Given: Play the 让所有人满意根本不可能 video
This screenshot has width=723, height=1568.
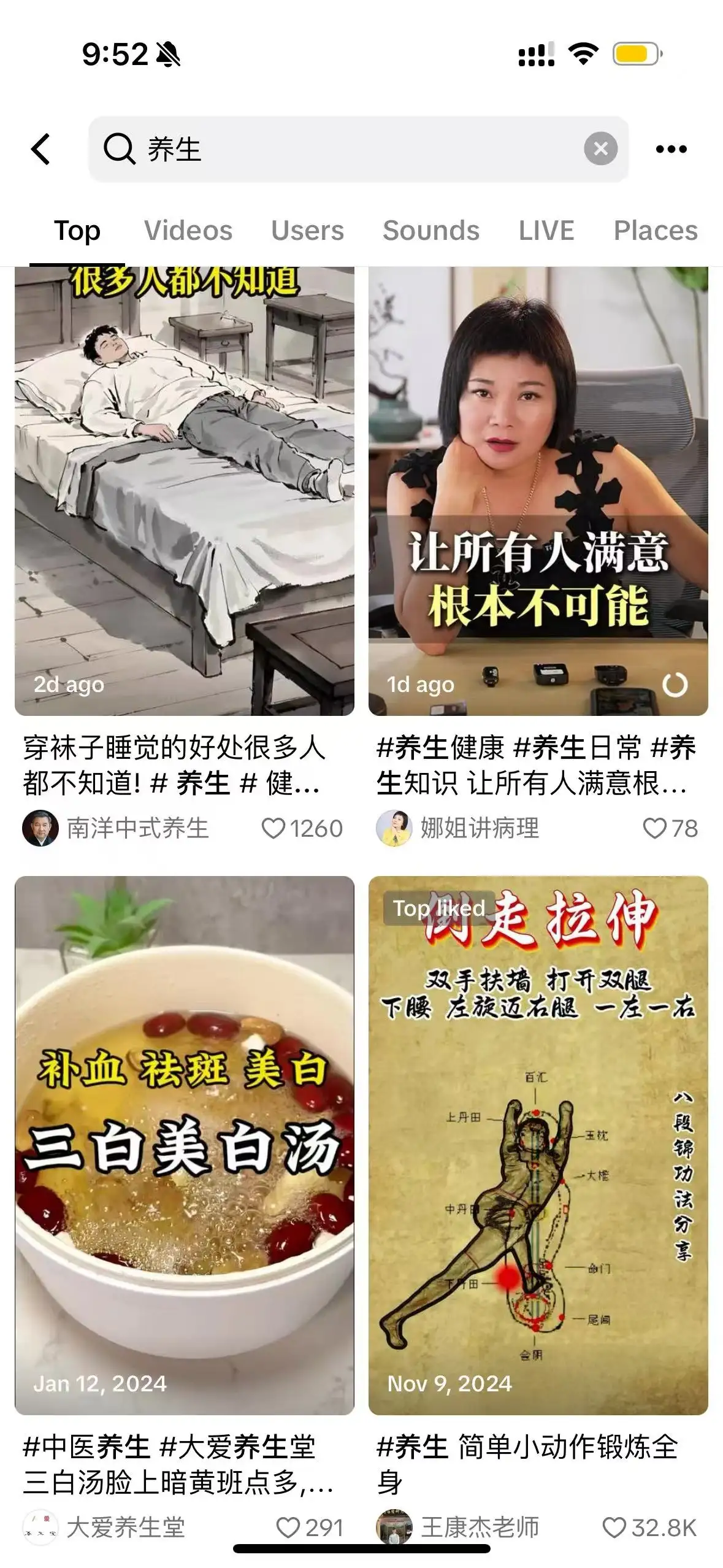Looking at the screenshot, I should (538, 491).
